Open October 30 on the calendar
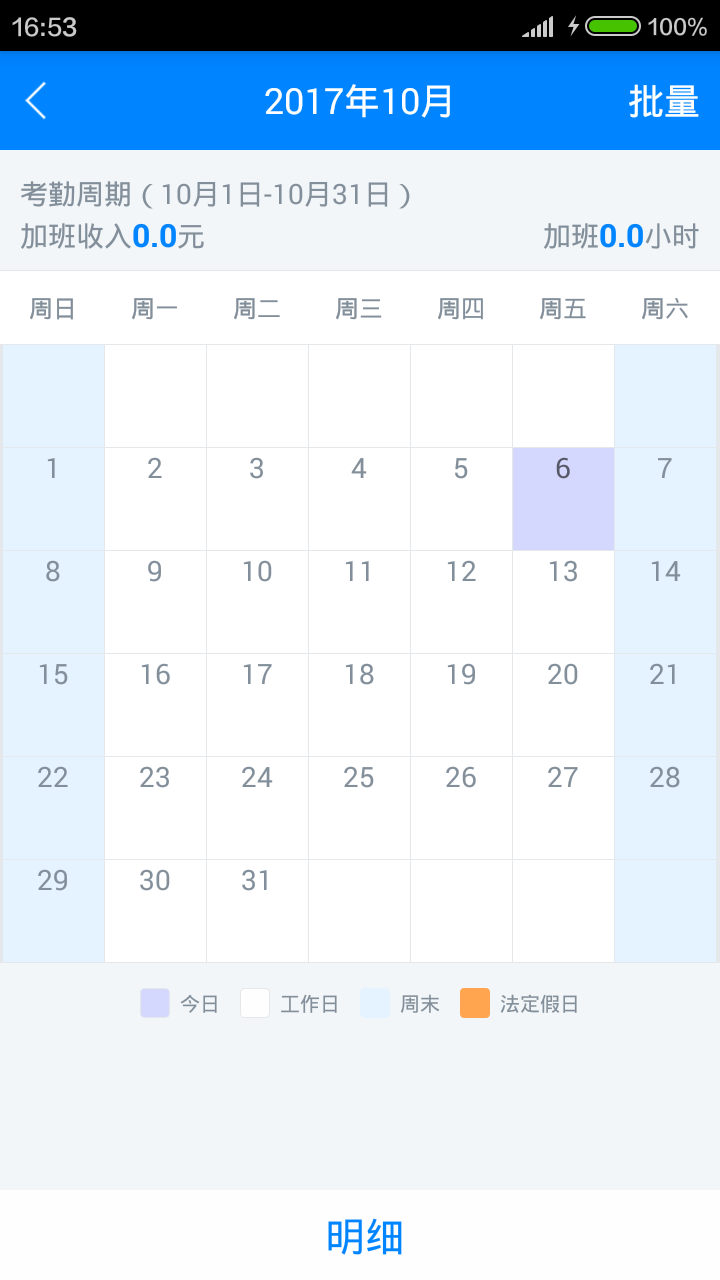This screenshot has height=1280, width=720. 155,910
